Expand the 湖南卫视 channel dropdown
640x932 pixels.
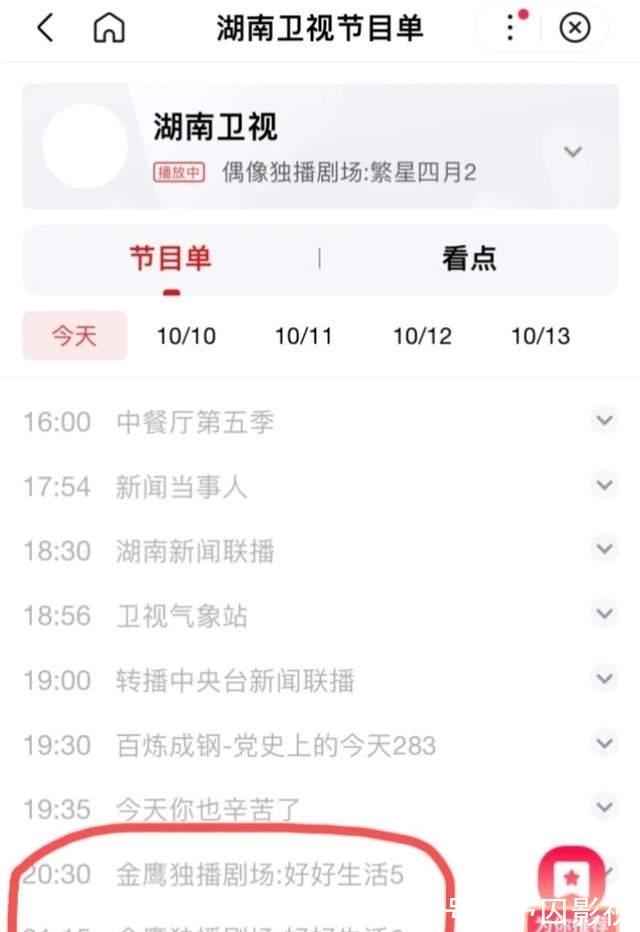pyautogui.click(x=572, y=152)
